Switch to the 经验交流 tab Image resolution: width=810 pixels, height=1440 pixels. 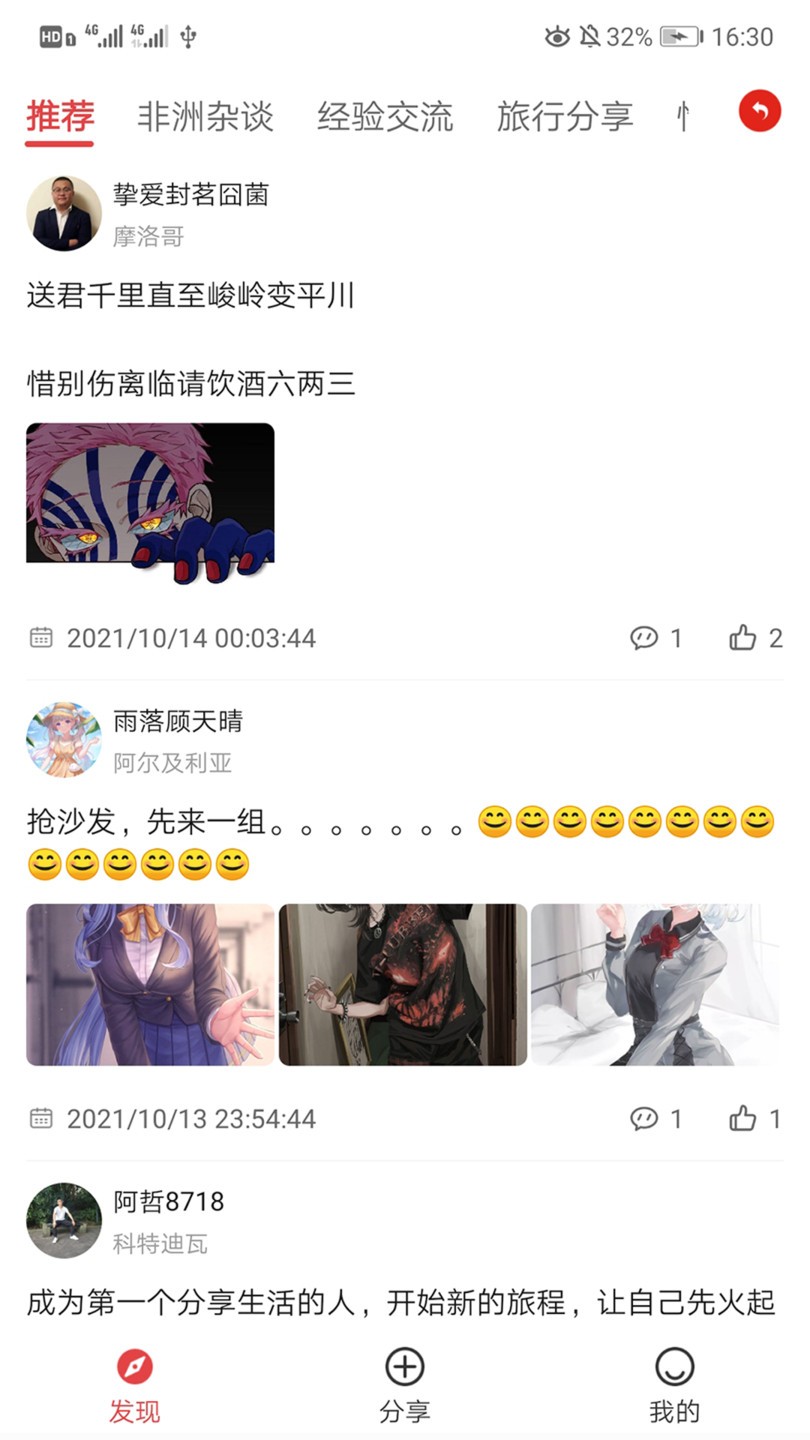pos(385,117)
